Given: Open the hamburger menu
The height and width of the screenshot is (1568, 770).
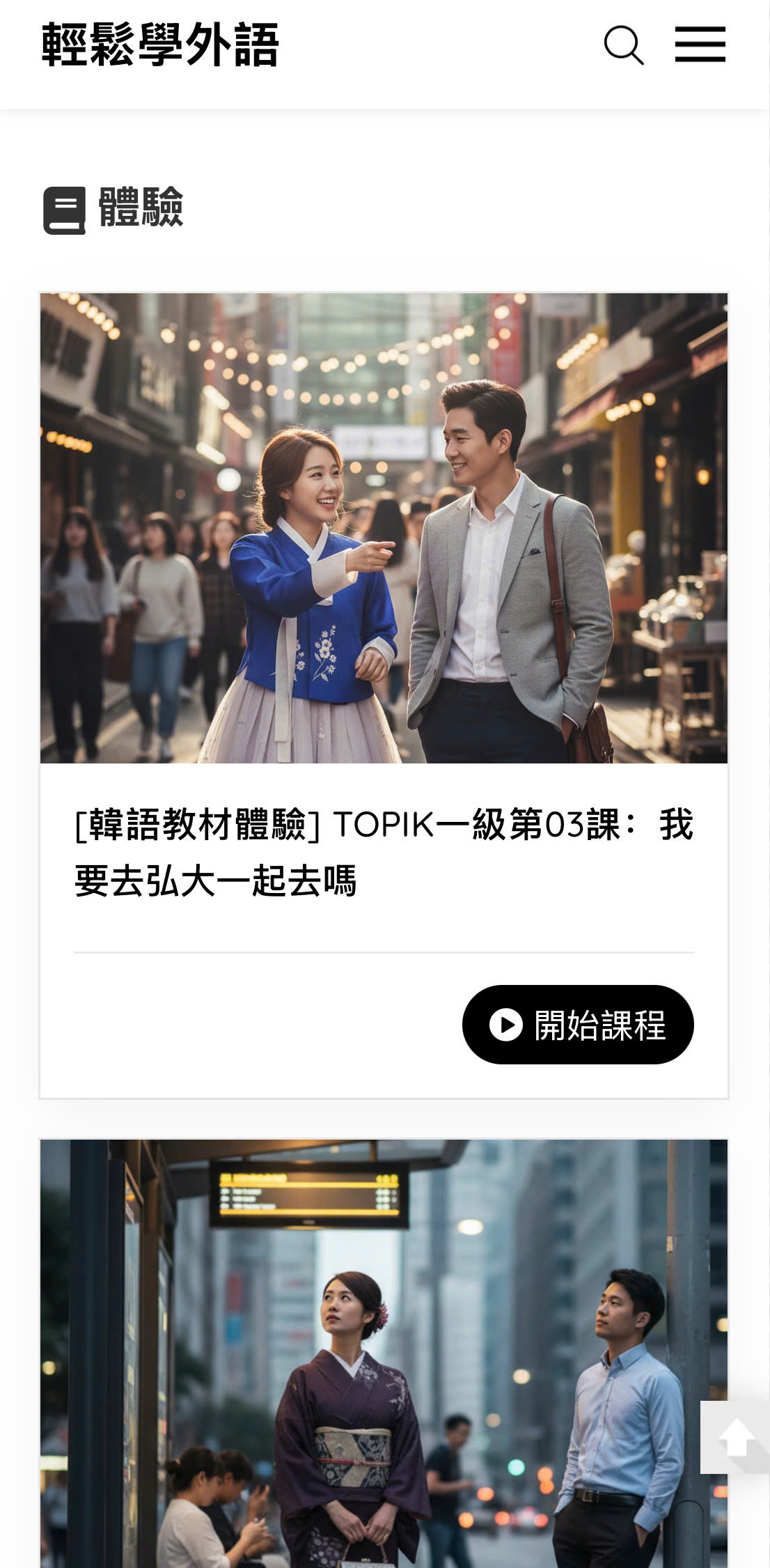Looking at the screenshot, I should [700, 45].
